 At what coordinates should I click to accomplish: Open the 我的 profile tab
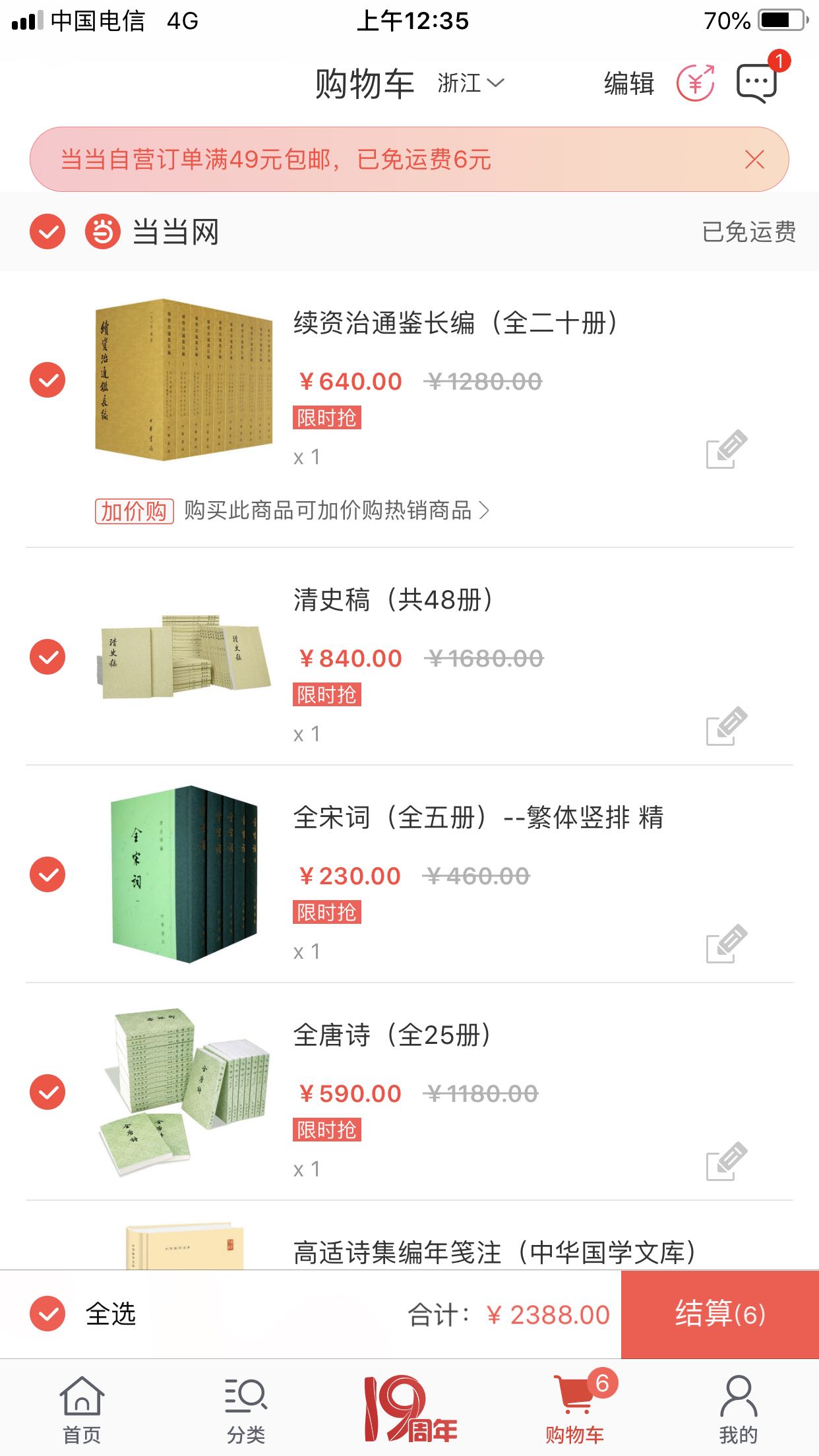[738, 1406]
